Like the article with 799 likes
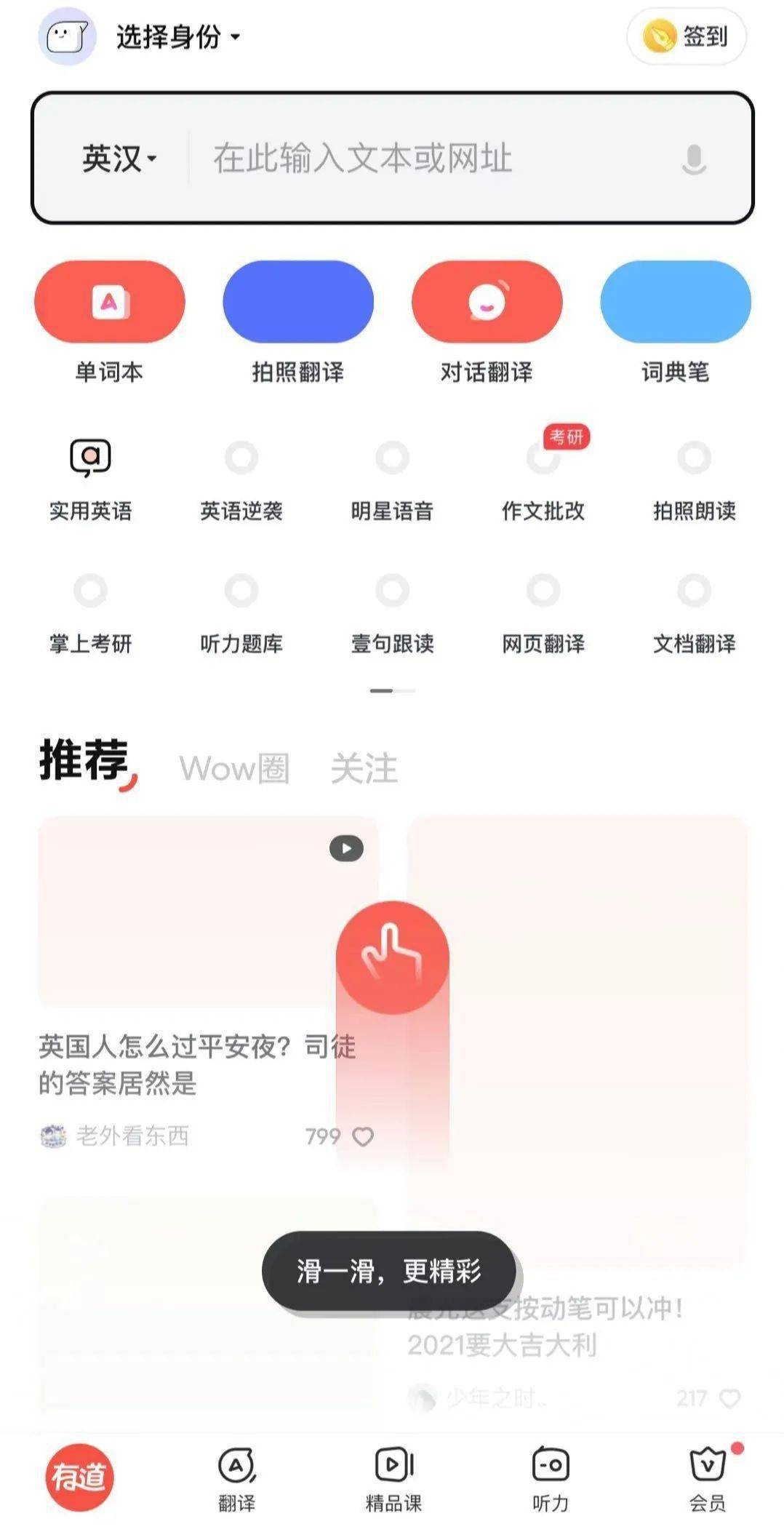Screen dimensions: 784x1532 click(361, 1138)
